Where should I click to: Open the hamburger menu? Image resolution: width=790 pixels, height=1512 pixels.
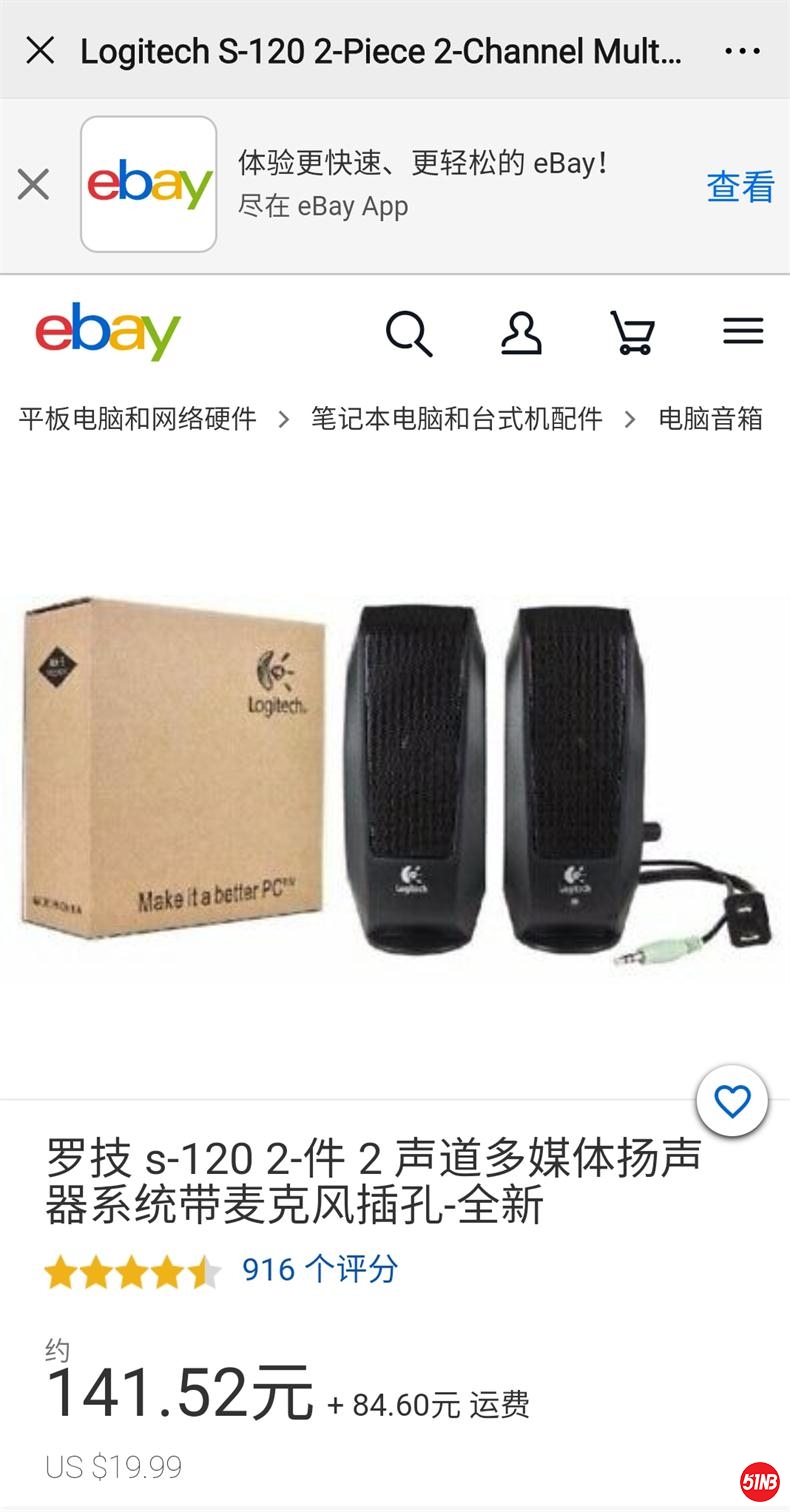click(743, 331)
